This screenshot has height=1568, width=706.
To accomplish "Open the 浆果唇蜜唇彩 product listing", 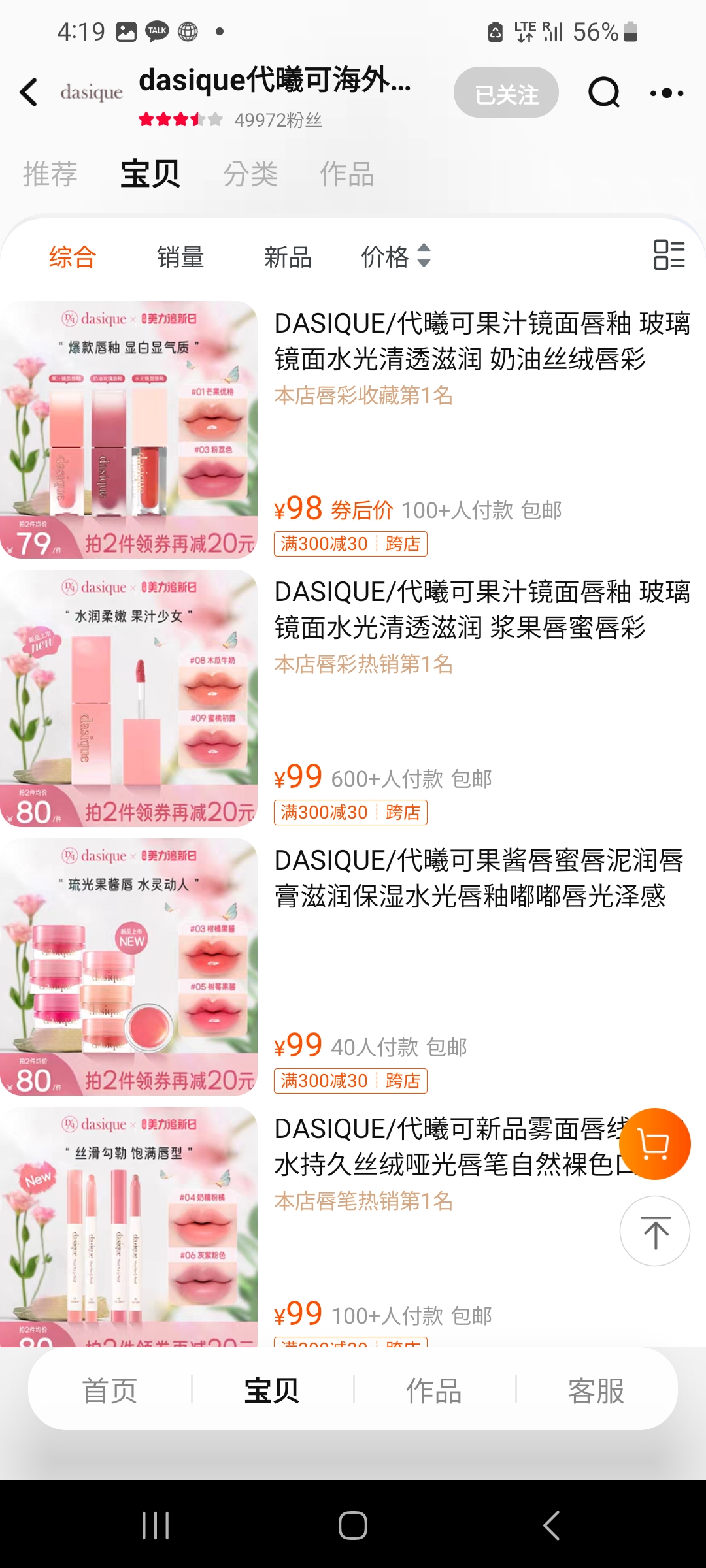I will point(481,610).
